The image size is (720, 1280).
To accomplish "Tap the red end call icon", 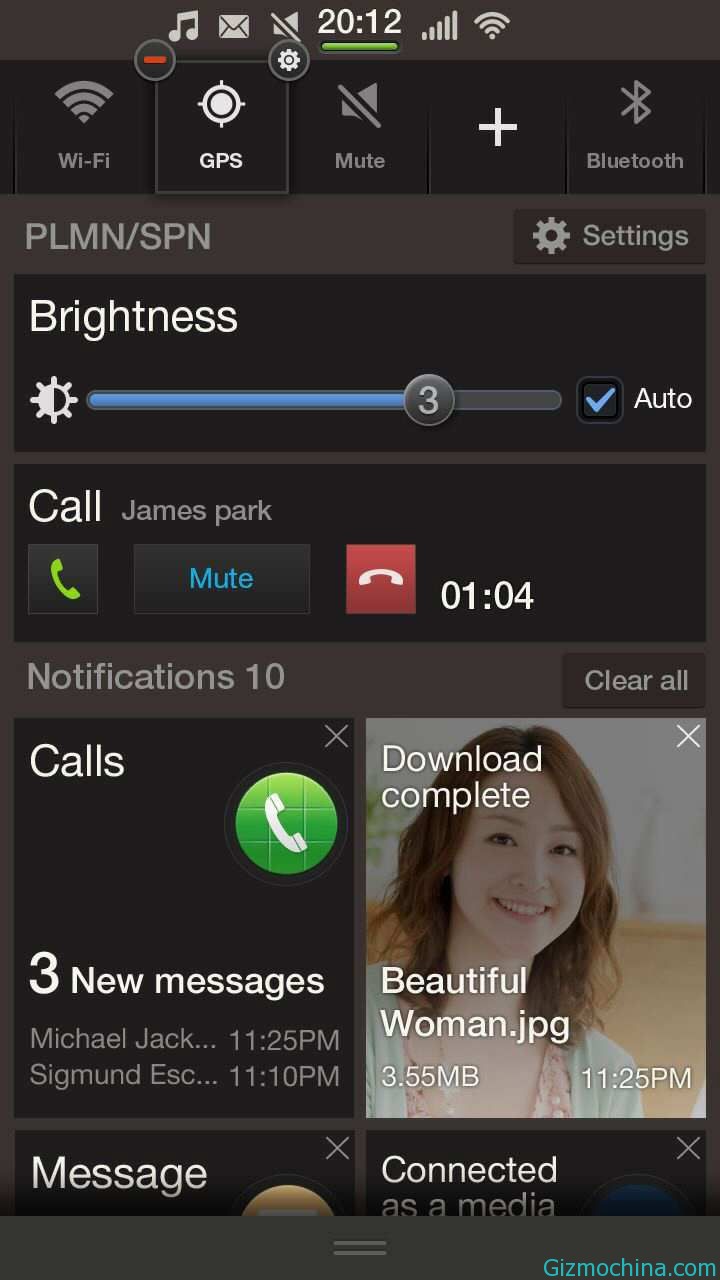I will [x=380, y=578].
